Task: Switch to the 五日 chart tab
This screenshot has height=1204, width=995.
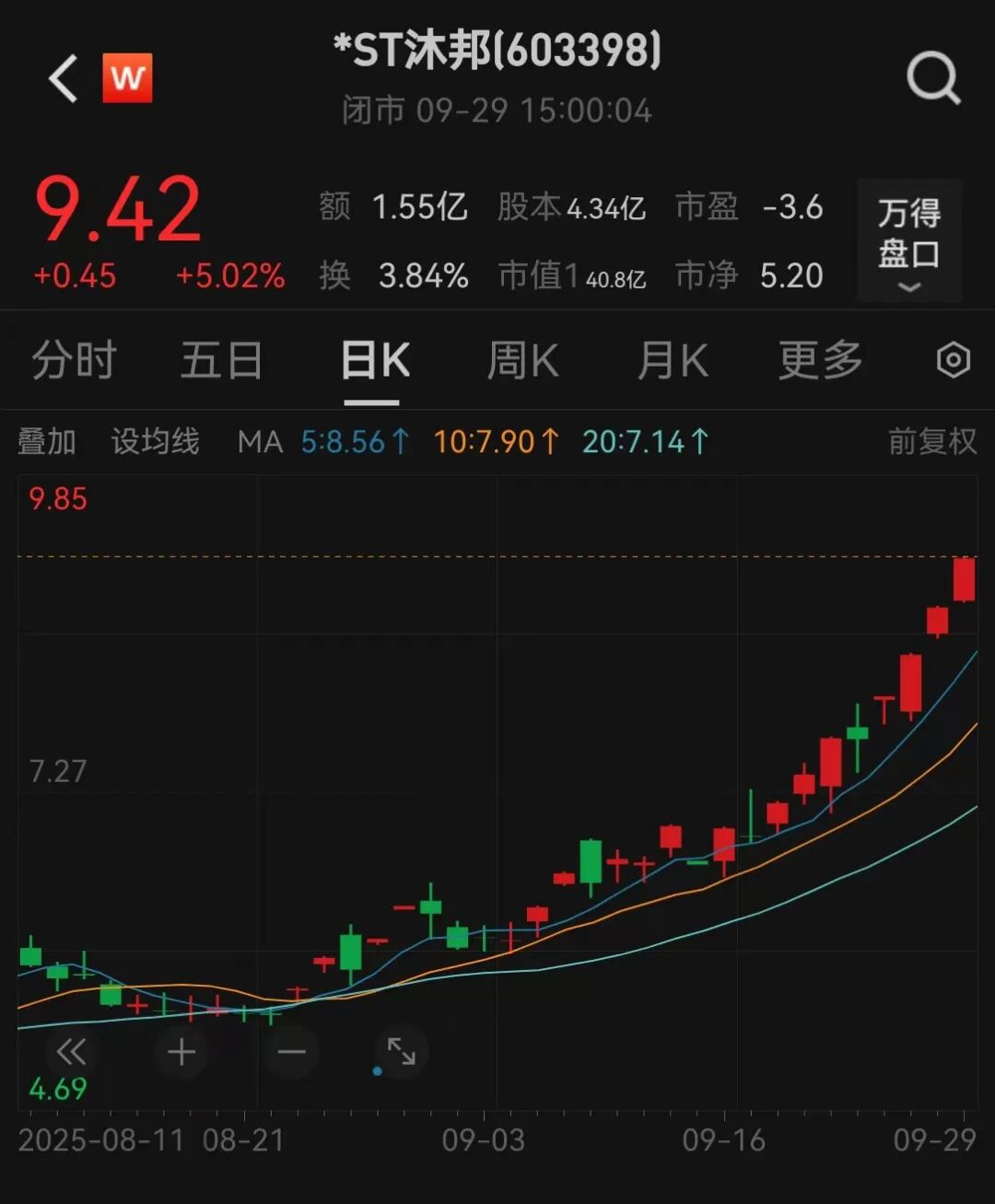Action: 221,360
